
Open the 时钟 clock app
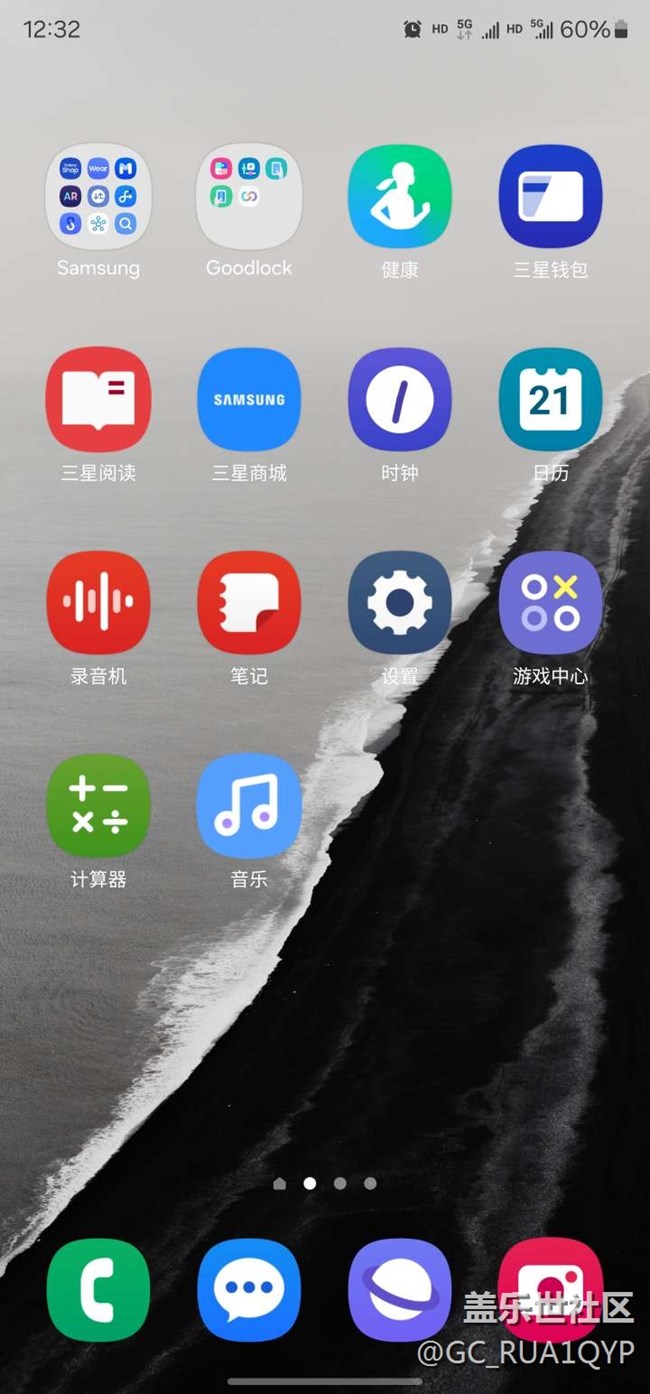click(399, 400)
